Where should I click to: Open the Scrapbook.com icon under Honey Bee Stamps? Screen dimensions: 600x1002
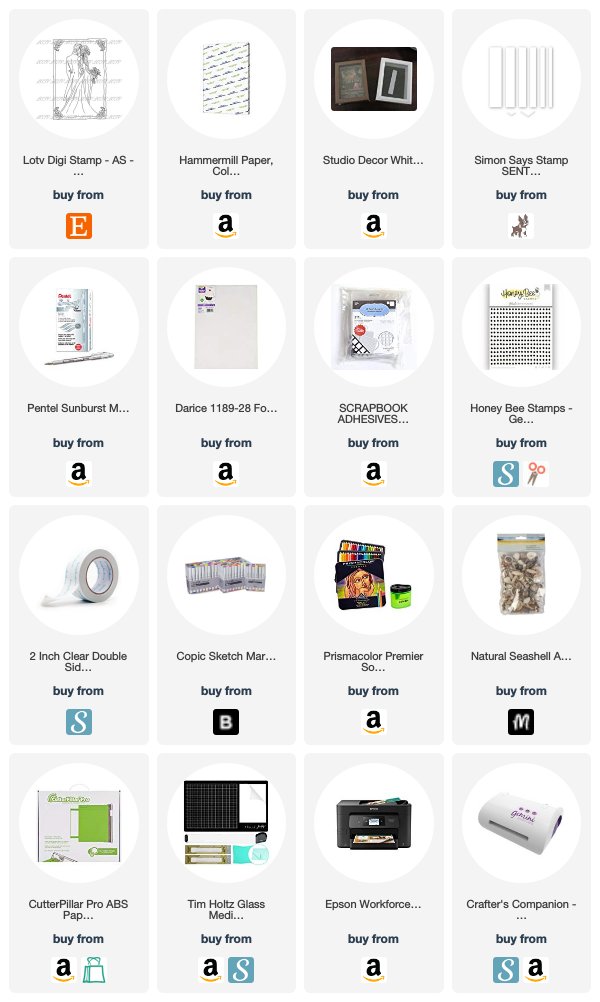(x=506, y=474)
